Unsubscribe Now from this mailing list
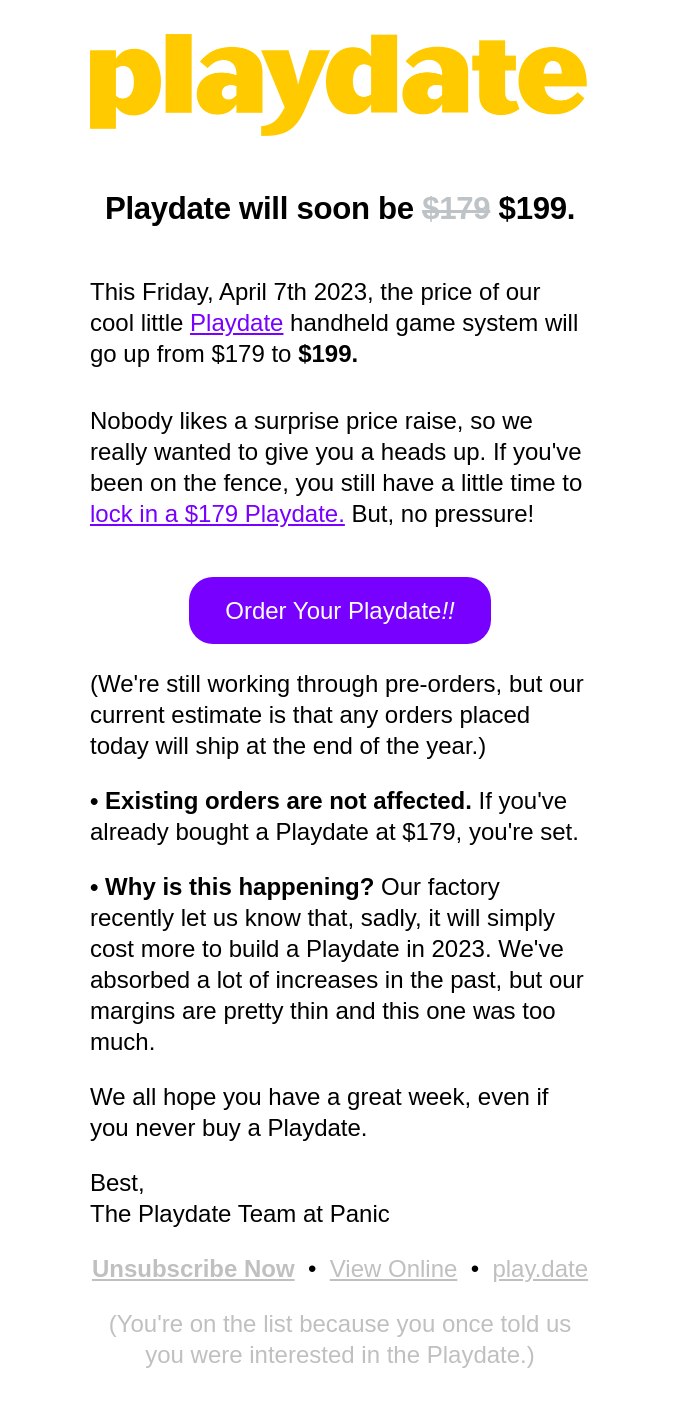 point(193,1269)
